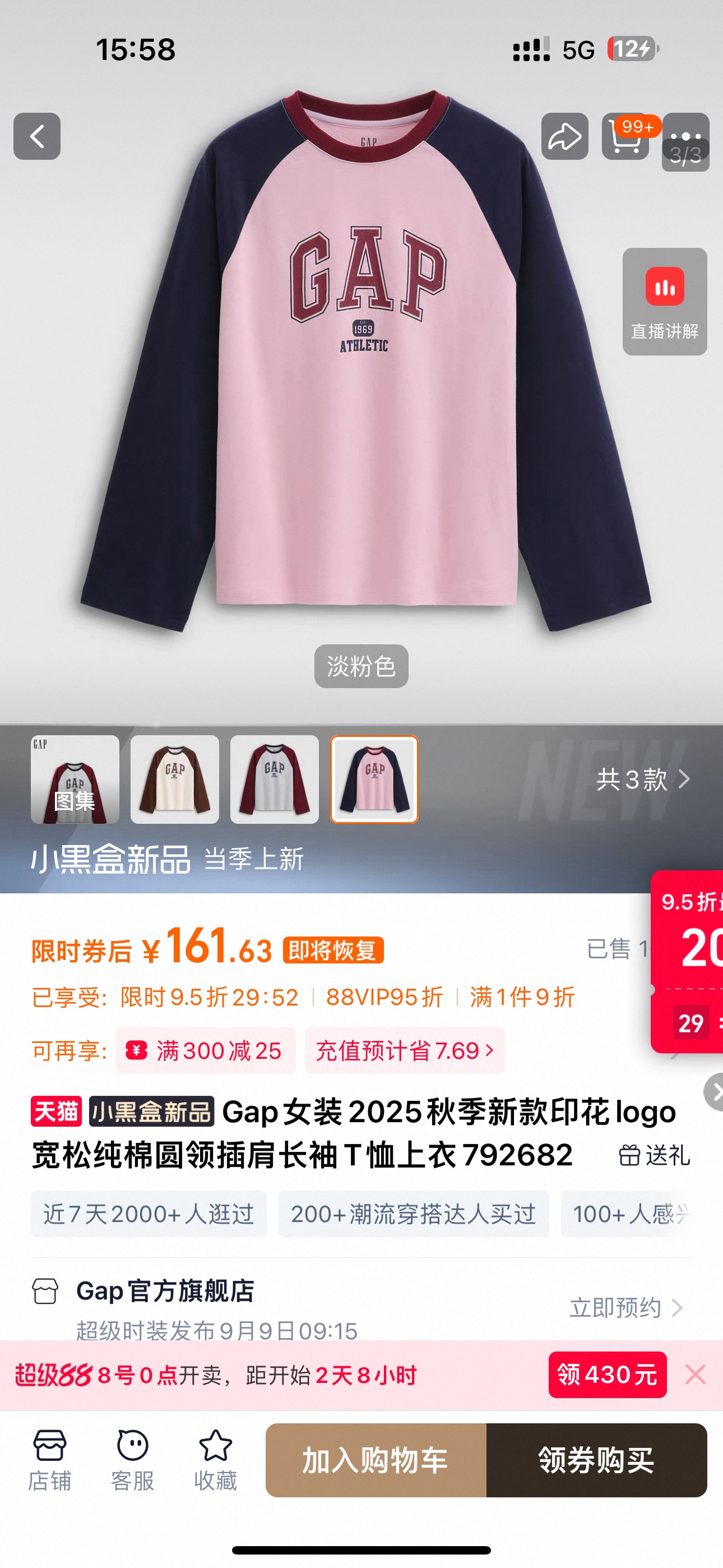Open the shopping cart
Screen dimensions: 723x1568
coord(625,136)
